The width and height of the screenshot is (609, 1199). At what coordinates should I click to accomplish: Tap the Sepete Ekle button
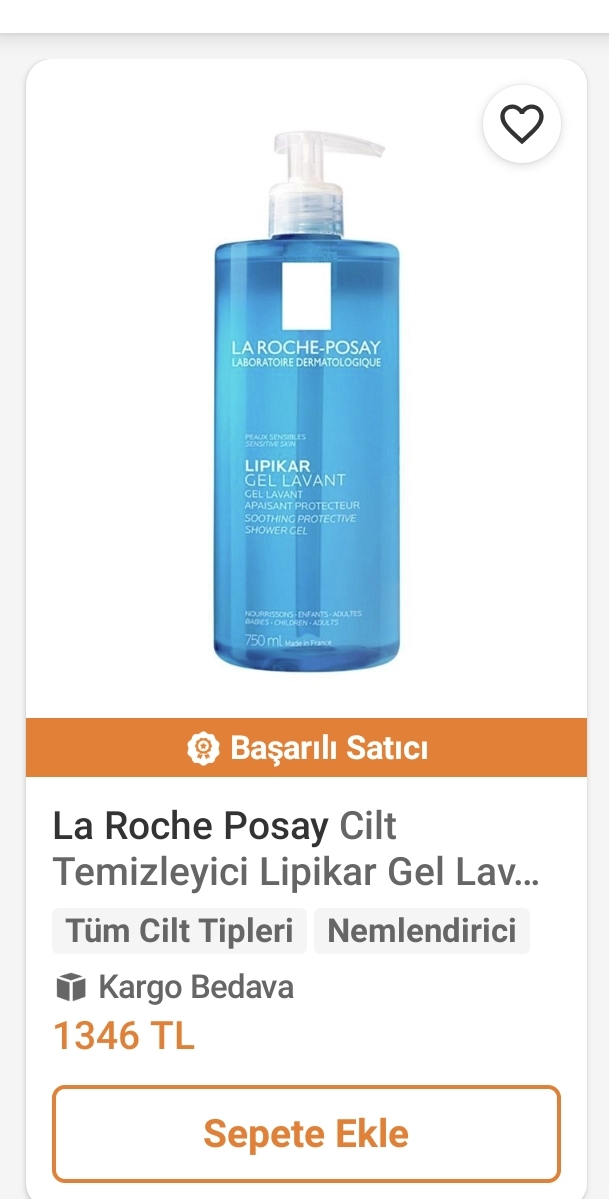click(306, 1134)
